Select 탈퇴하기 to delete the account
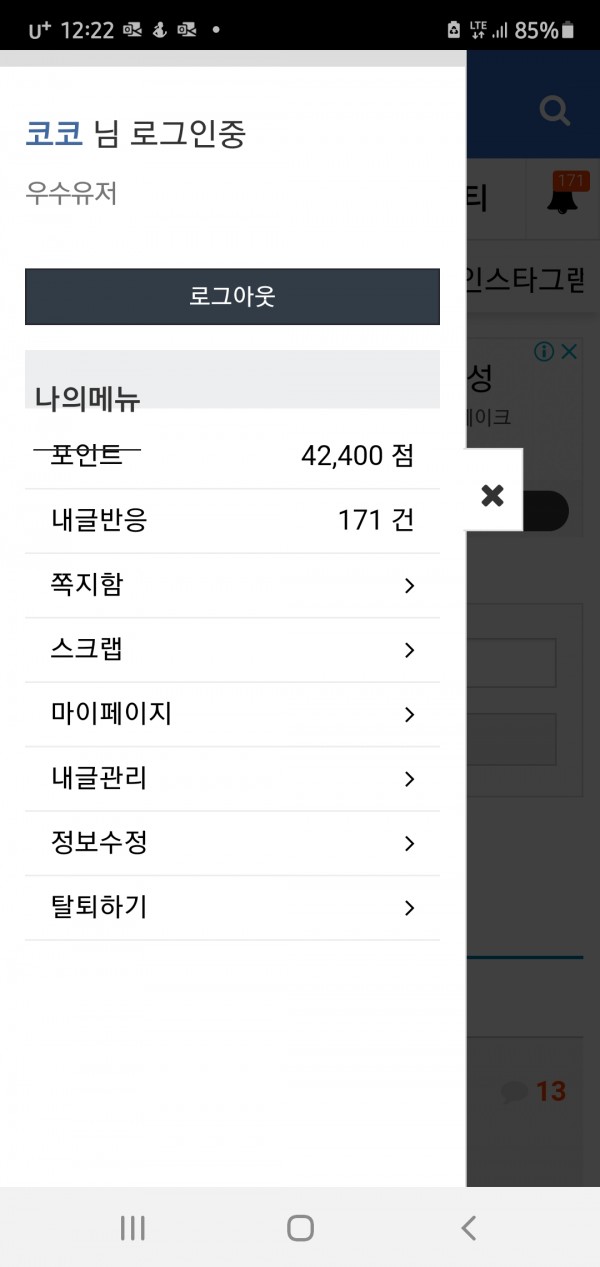 point(232,908)
